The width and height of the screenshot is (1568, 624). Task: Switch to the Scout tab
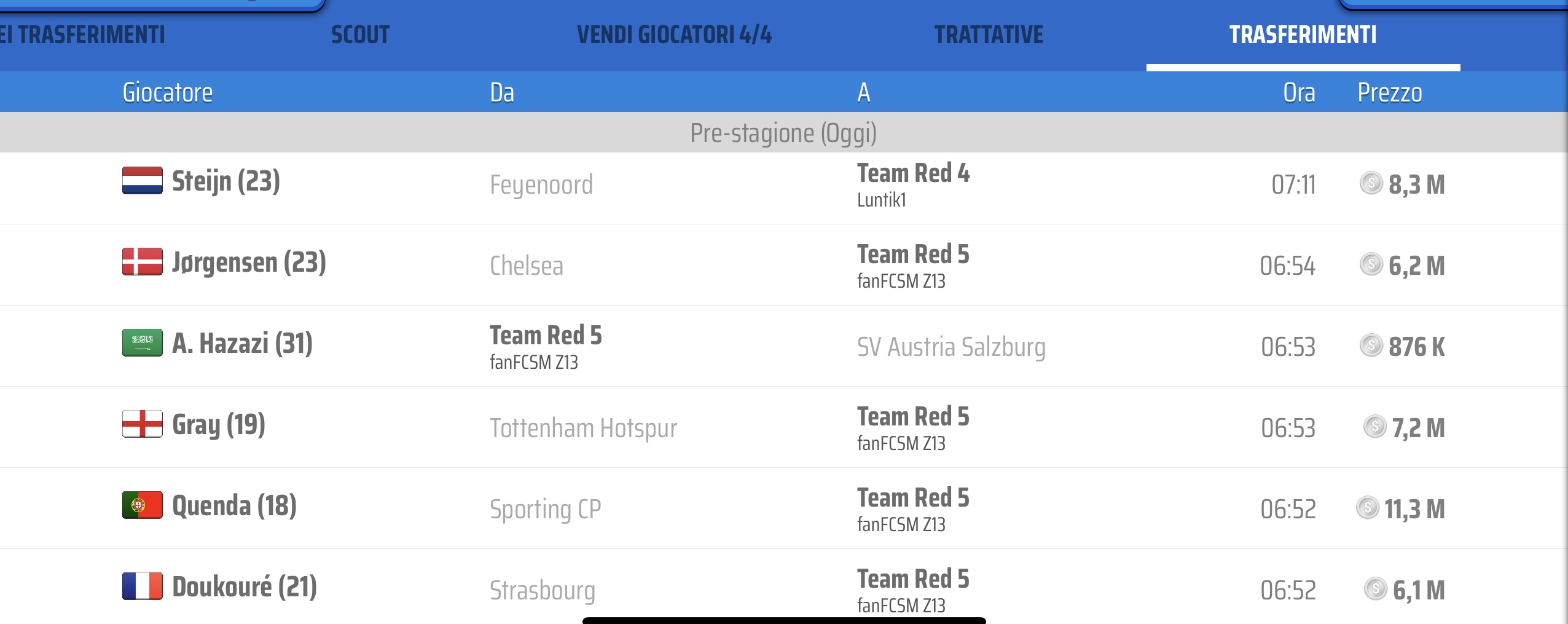[360, 35]
